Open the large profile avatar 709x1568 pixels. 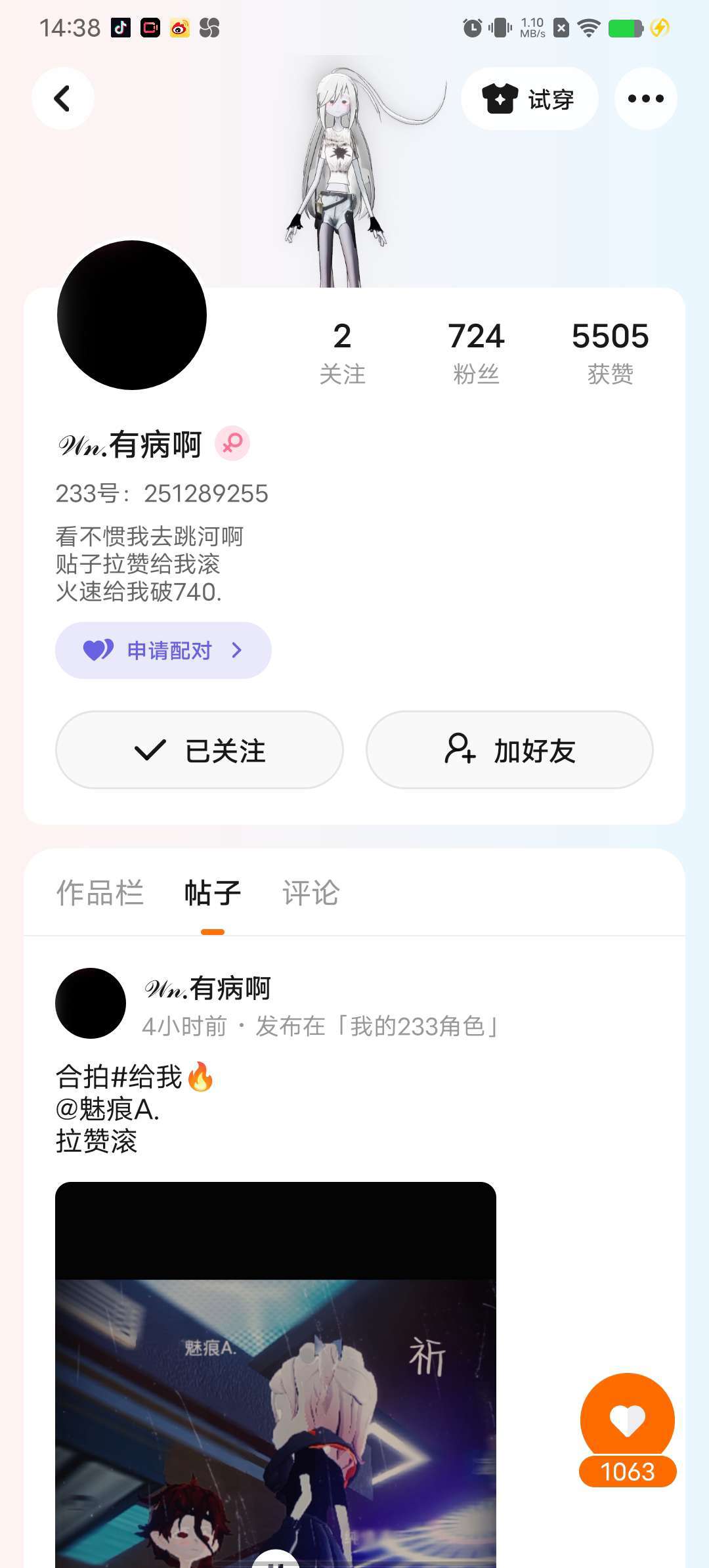[x=132, y=315]
